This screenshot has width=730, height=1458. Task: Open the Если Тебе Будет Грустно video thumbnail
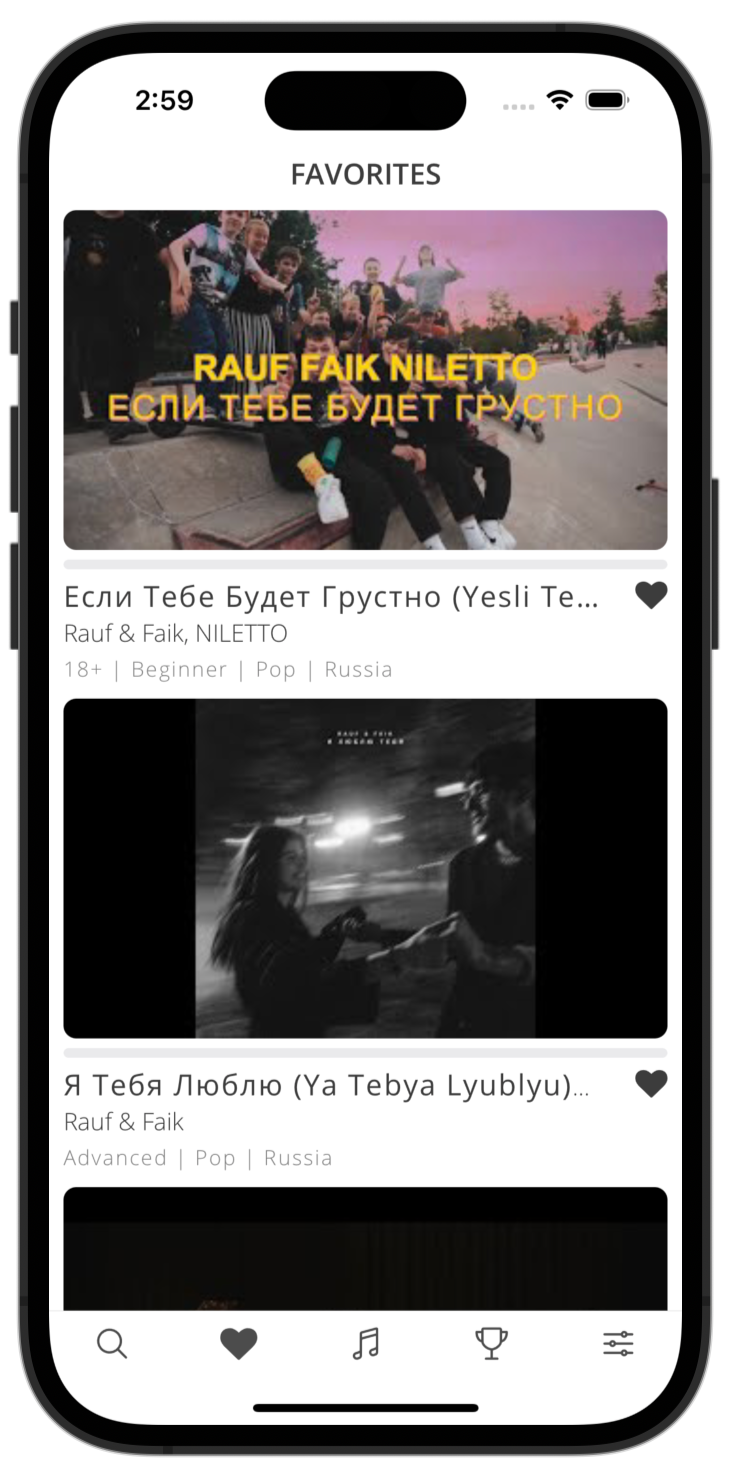click(365, 380)
